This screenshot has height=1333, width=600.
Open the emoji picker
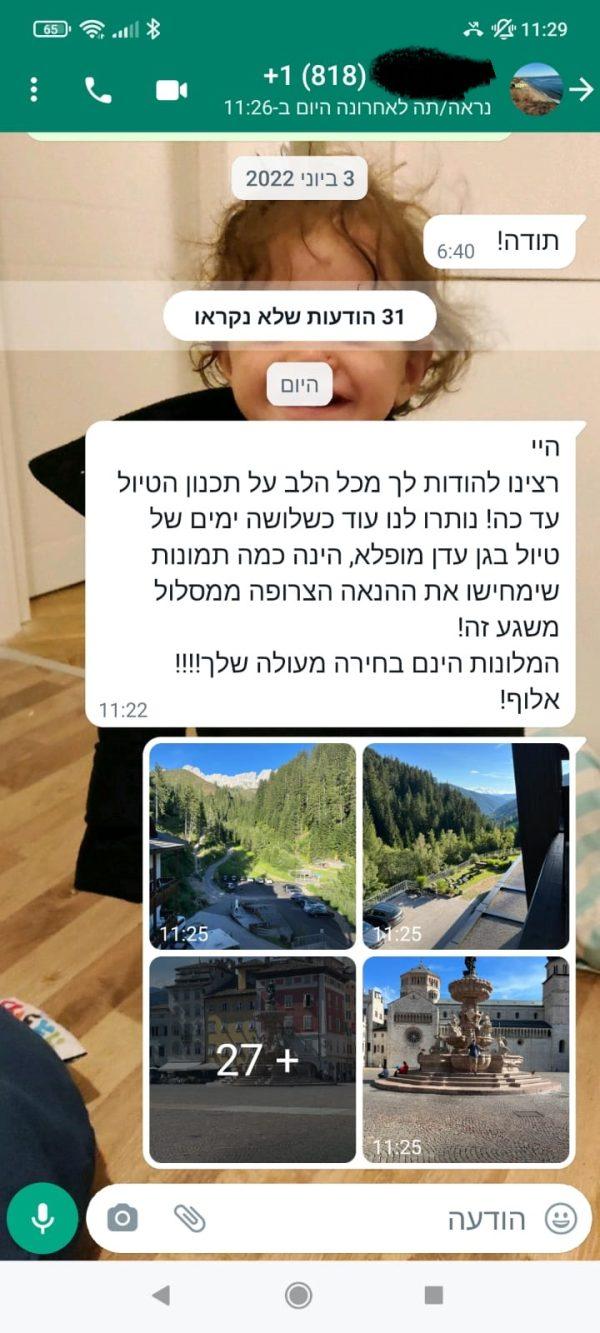coord(561,1218)
